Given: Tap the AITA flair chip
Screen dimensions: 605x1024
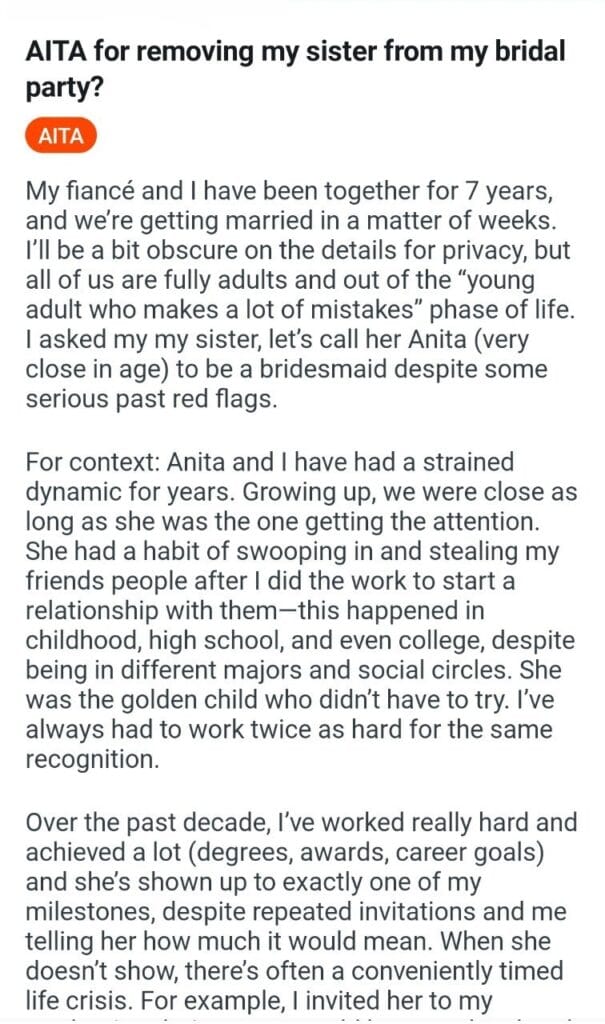Looking at the screenshot, I should [61, 137].
